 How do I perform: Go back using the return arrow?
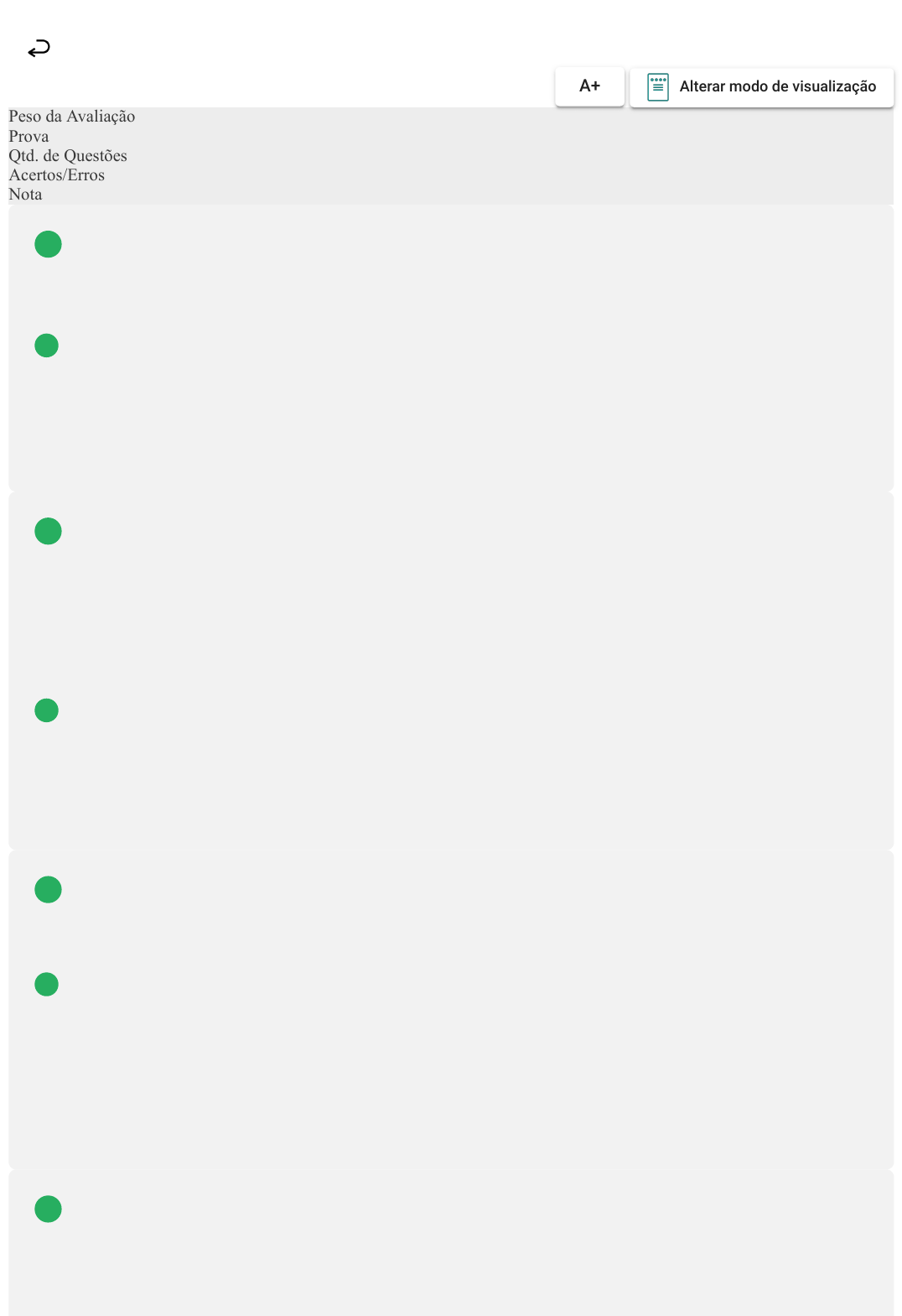39,49
